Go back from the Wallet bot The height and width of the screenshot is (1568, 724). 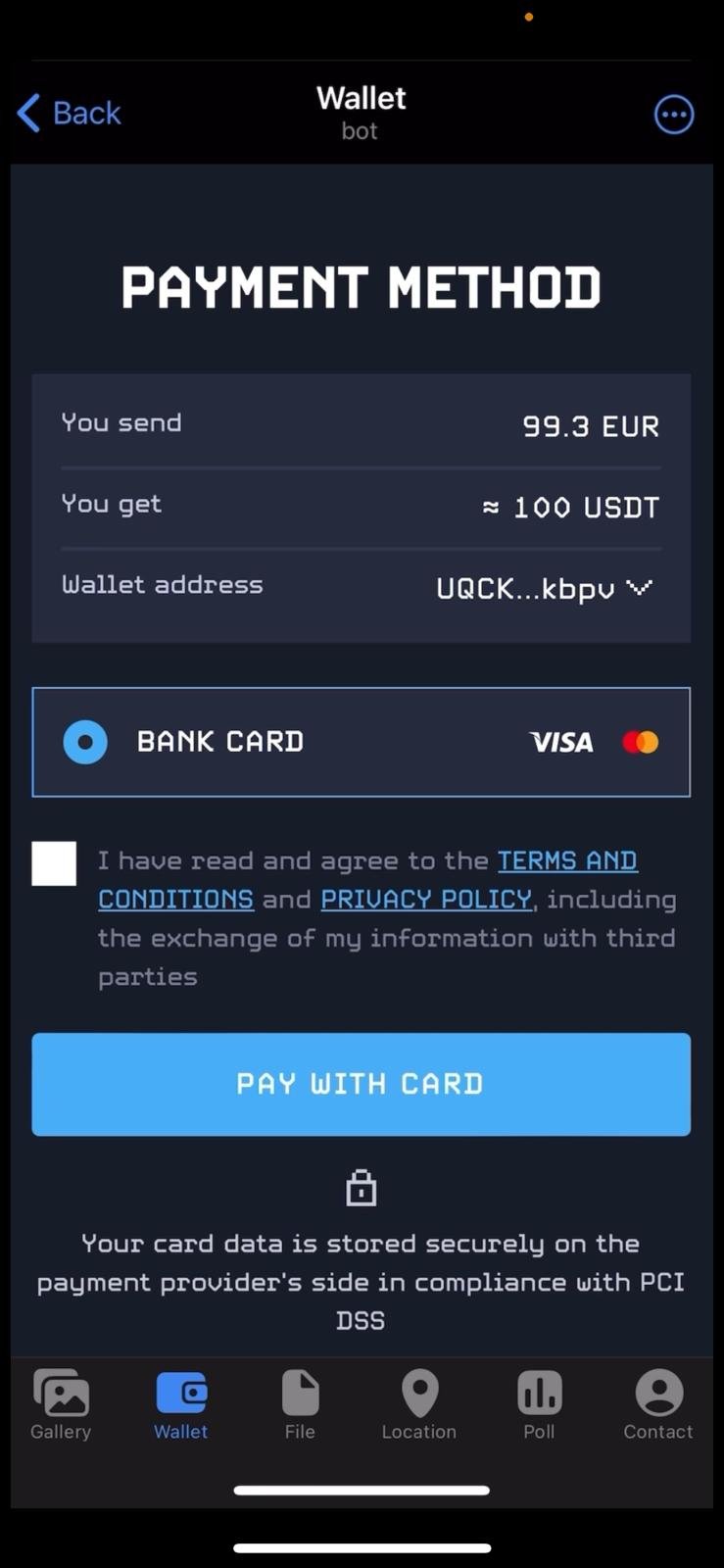point(69,114)
